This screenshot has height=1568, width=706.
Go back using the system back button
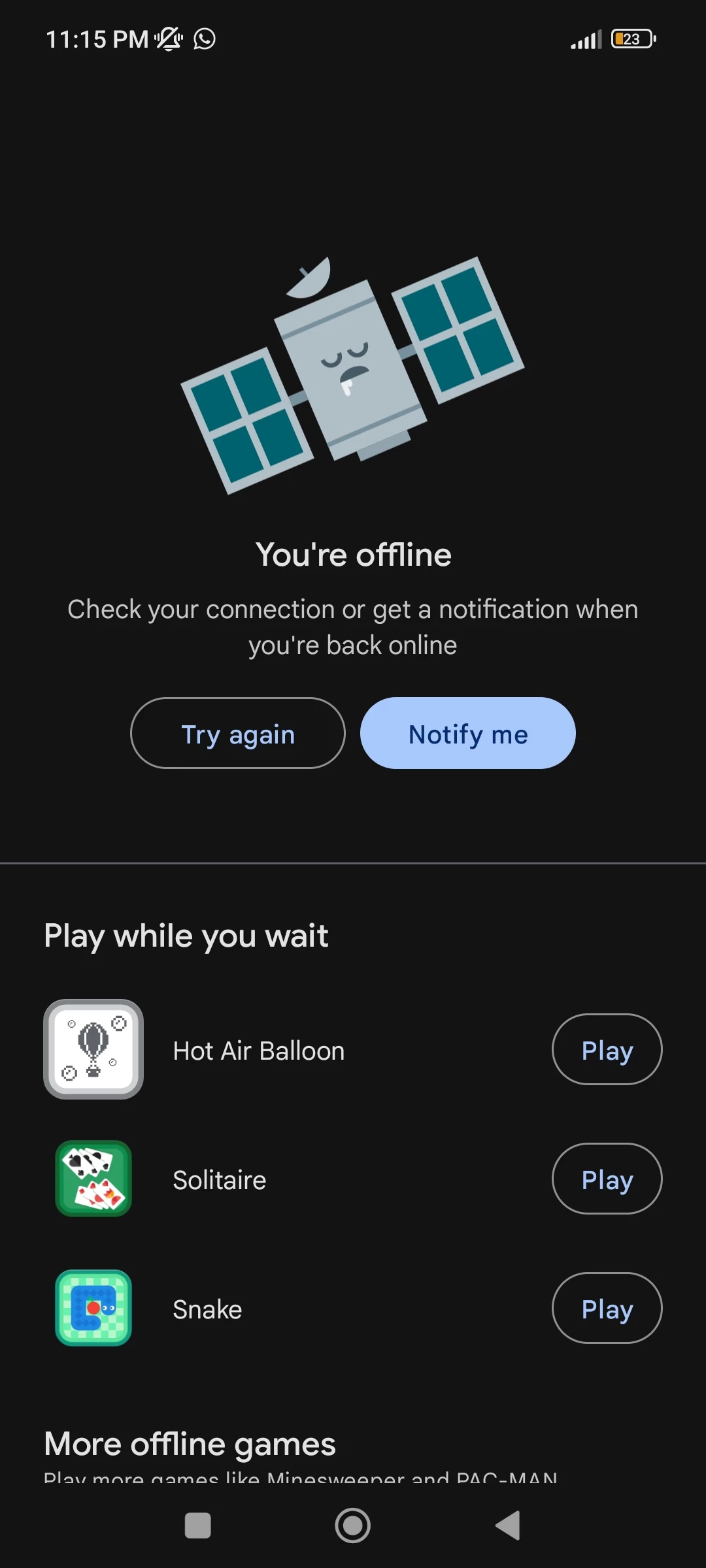(508, 1526)
